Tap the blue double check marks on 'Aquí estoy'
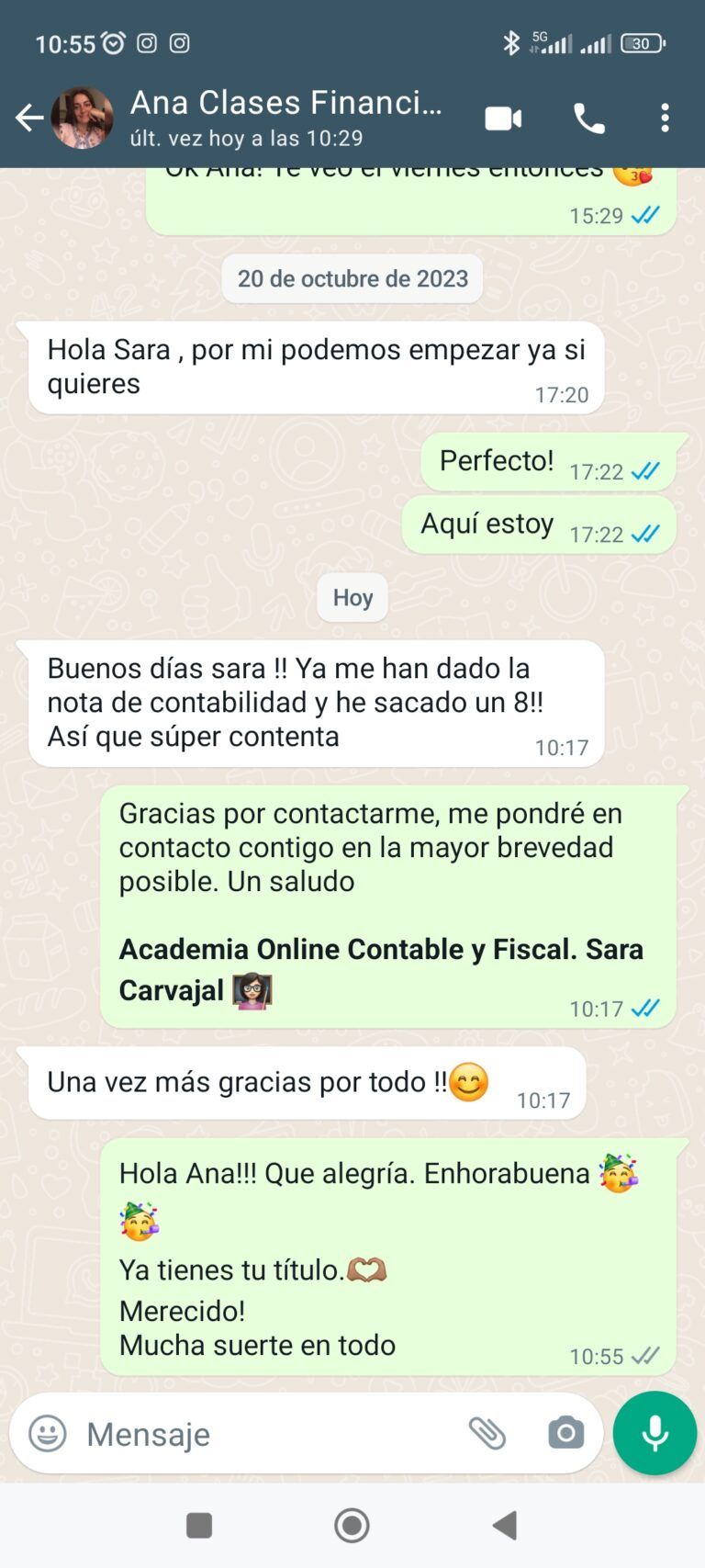 pos(643,534)
